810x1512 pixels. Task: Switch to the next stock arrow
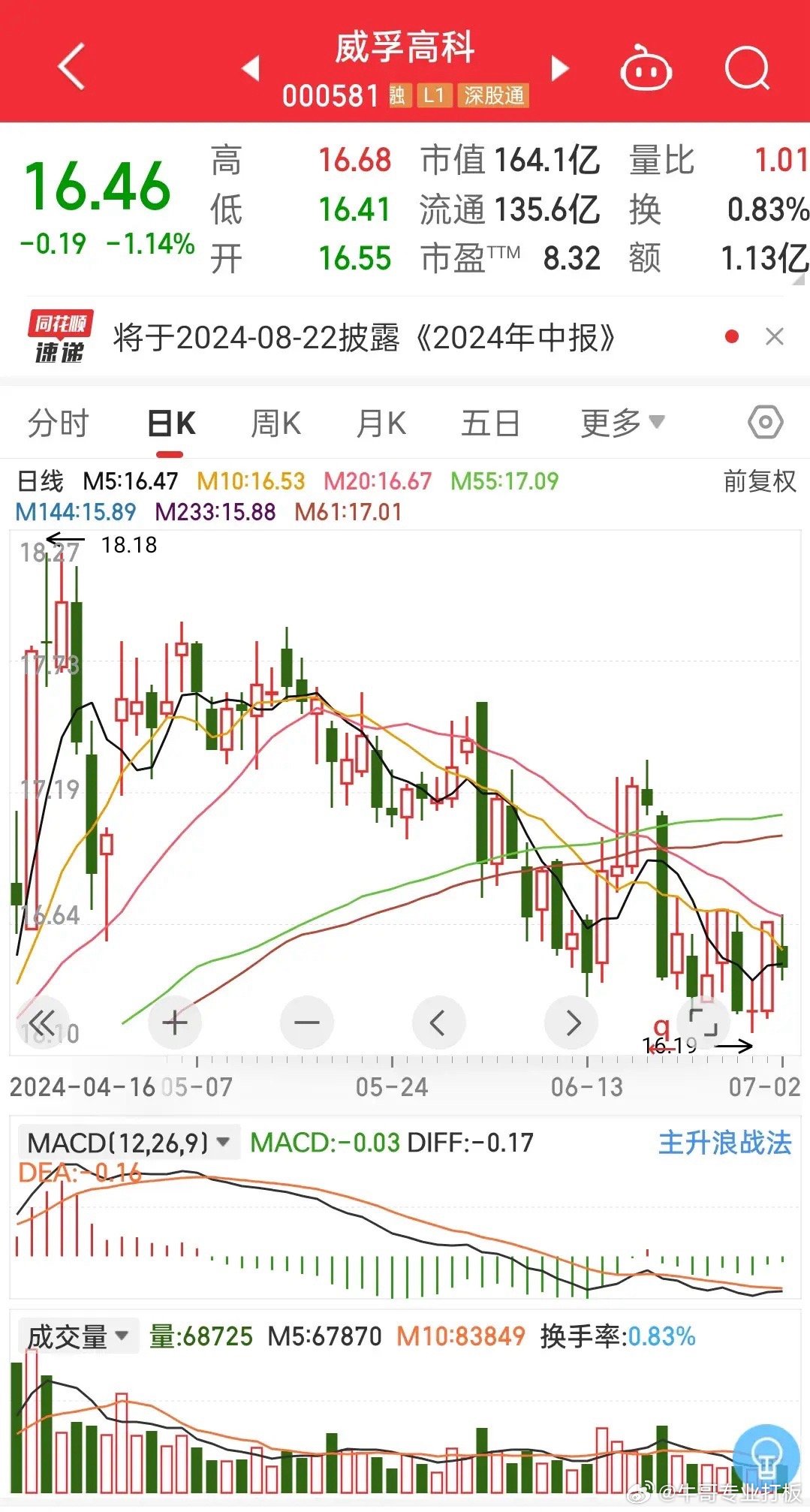pos(559,68)
